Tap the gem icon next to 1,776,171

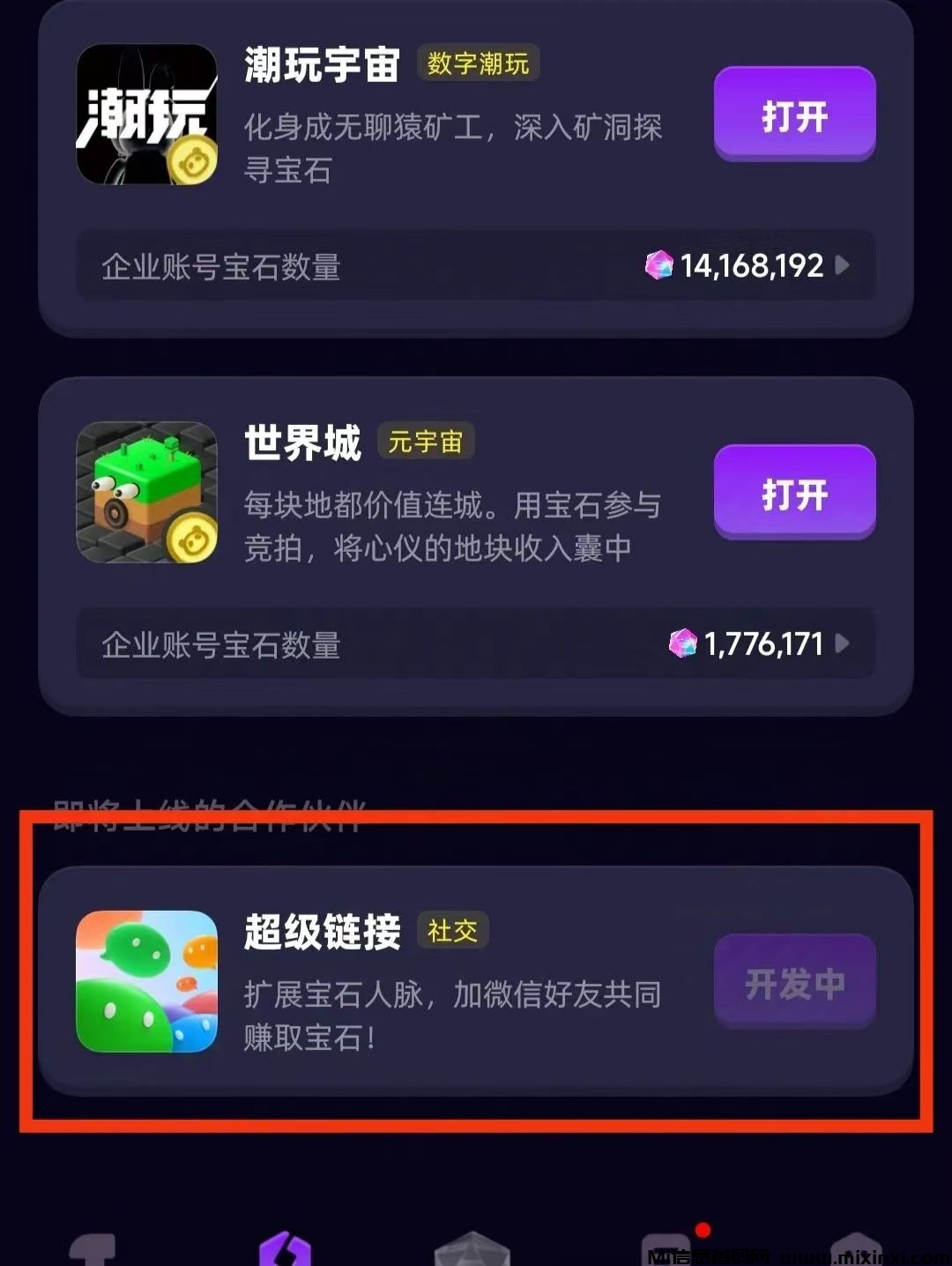683,644
